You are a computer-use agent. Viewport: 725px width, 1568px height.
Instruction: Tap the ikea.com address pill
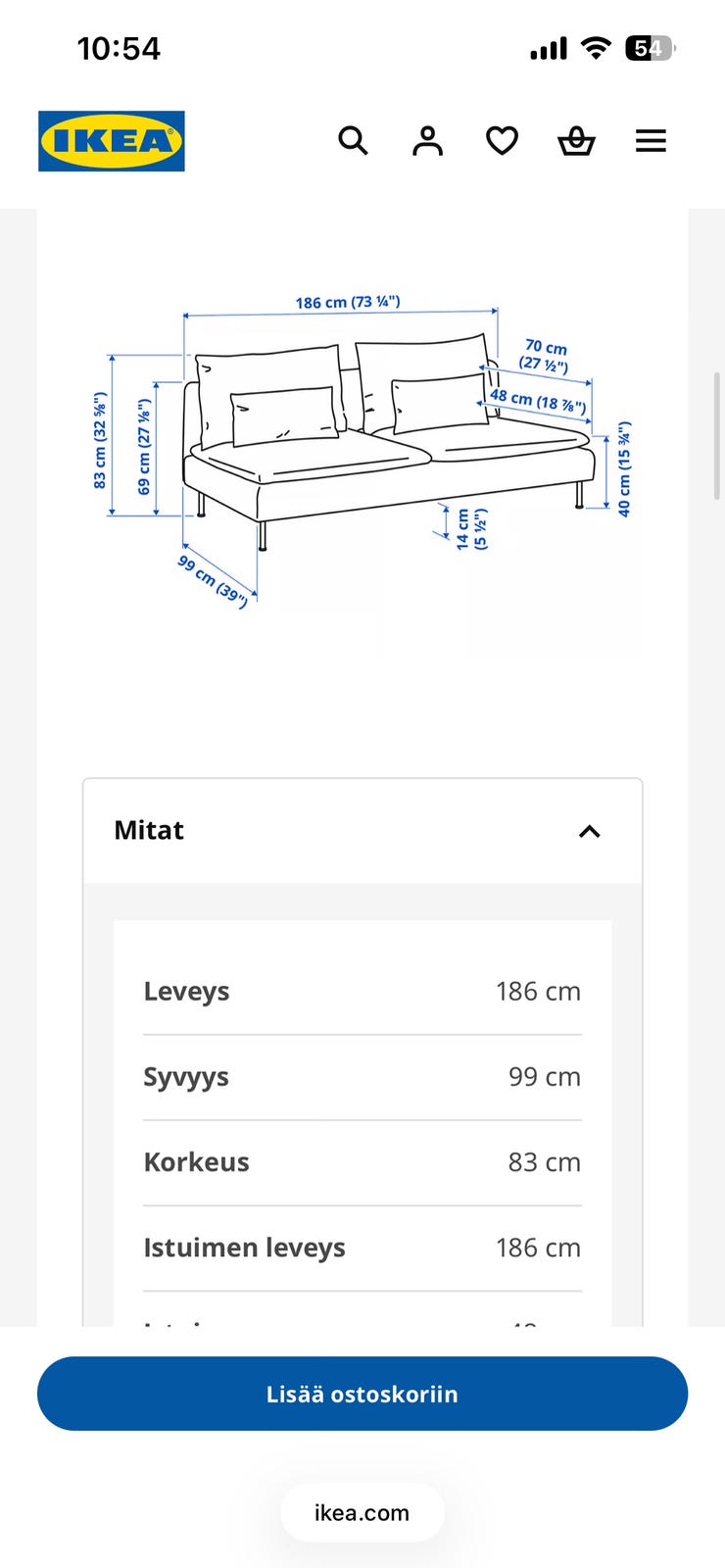pyautogui.click(x=362, y=1512)
